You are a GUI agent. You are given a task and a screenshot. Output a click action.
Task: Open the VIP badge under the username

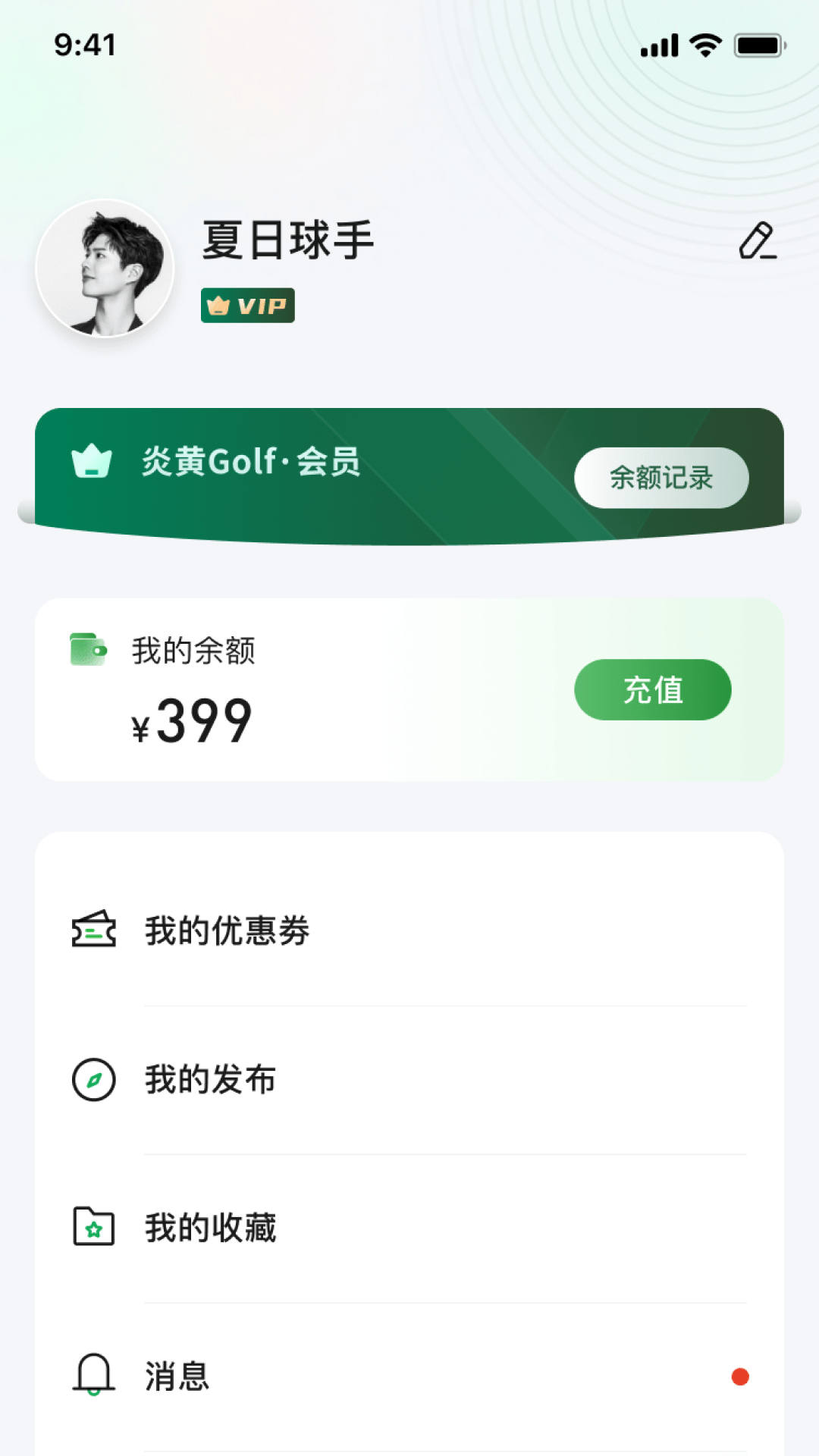247,306
